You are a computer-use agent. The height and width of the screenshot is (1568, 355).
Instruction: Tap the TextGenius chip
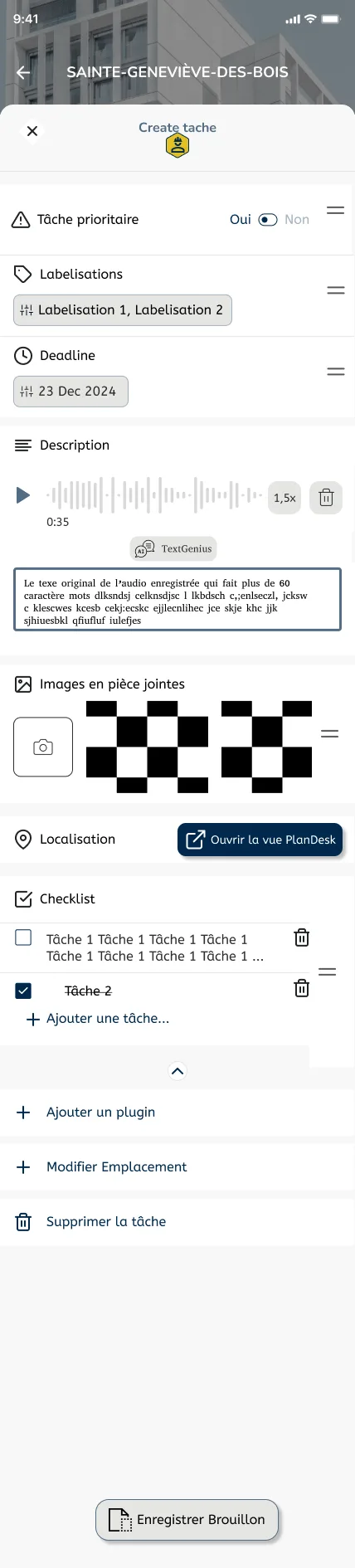pyautogui.click(x=174, y=548)
